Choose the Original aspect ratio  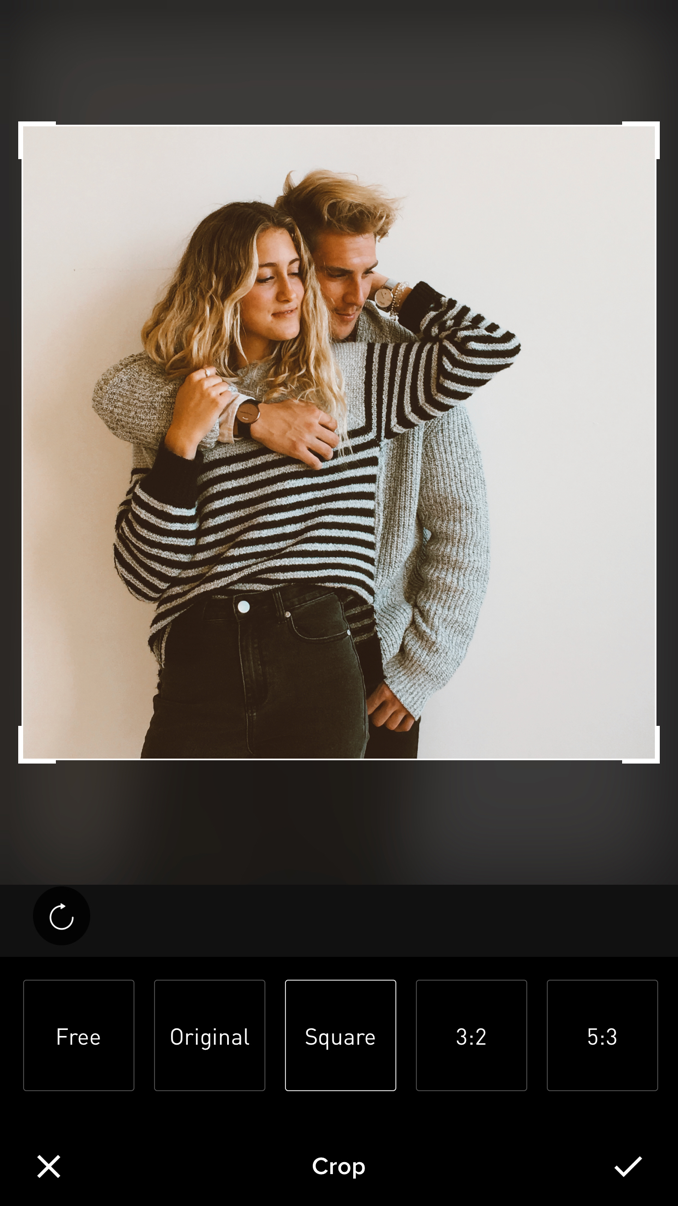[x=210, y=1035]
